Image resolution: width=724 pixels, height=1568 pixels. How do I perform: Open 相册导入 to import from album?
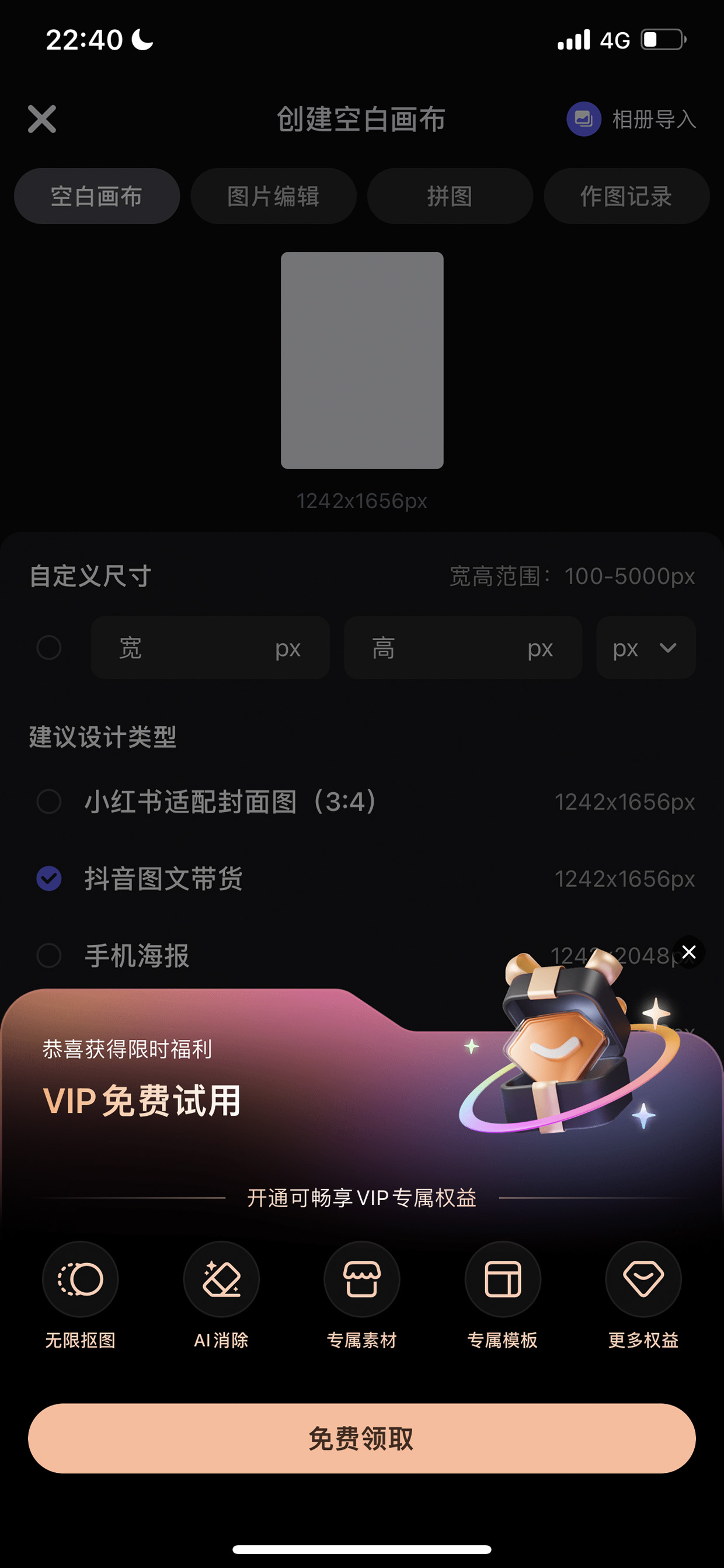[632, 119]
